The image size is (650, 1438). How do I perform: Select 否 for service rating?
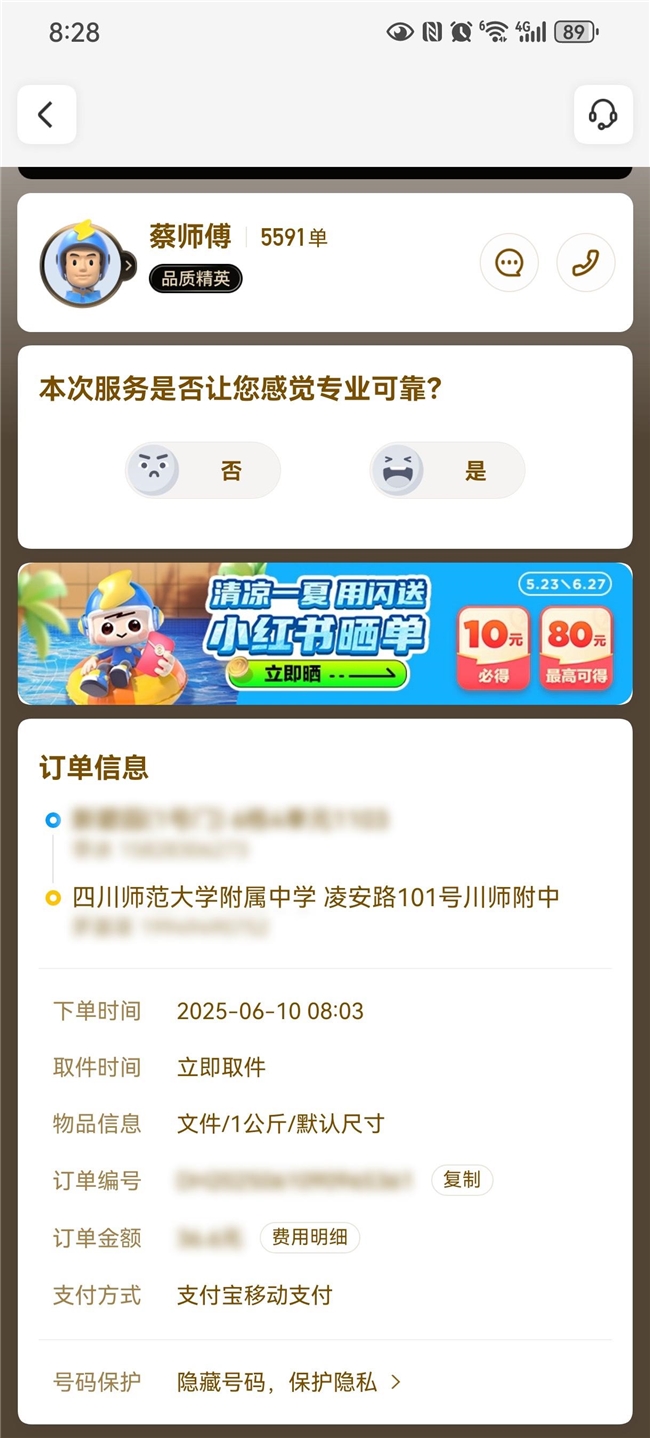pos(203,470)
